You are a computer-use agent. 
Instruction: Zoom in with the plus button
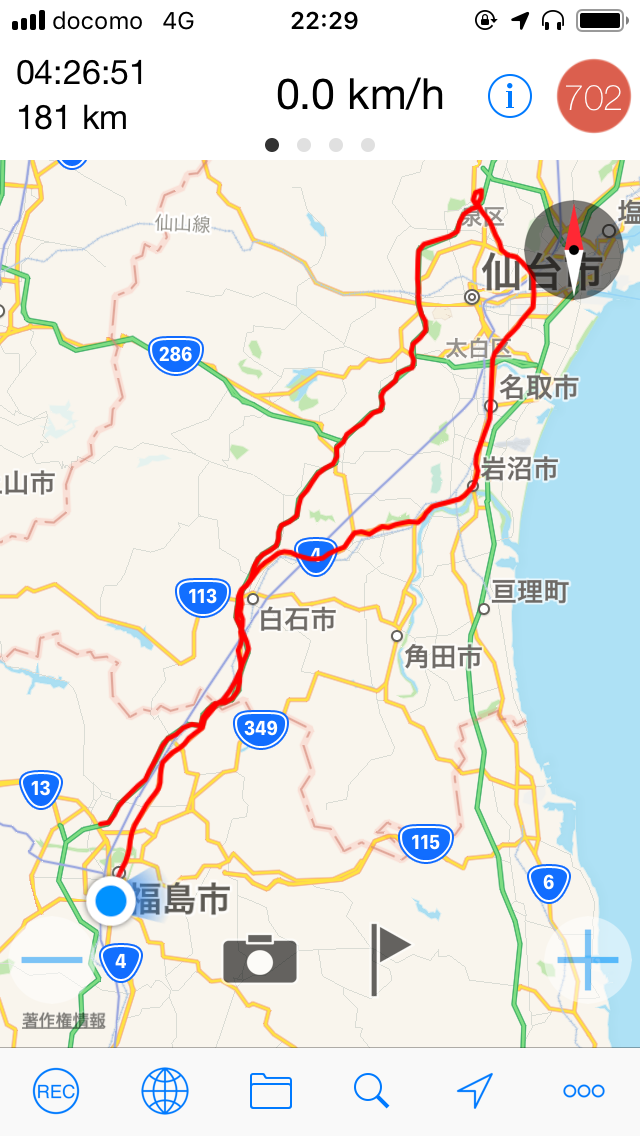click(x=587, y=960)
